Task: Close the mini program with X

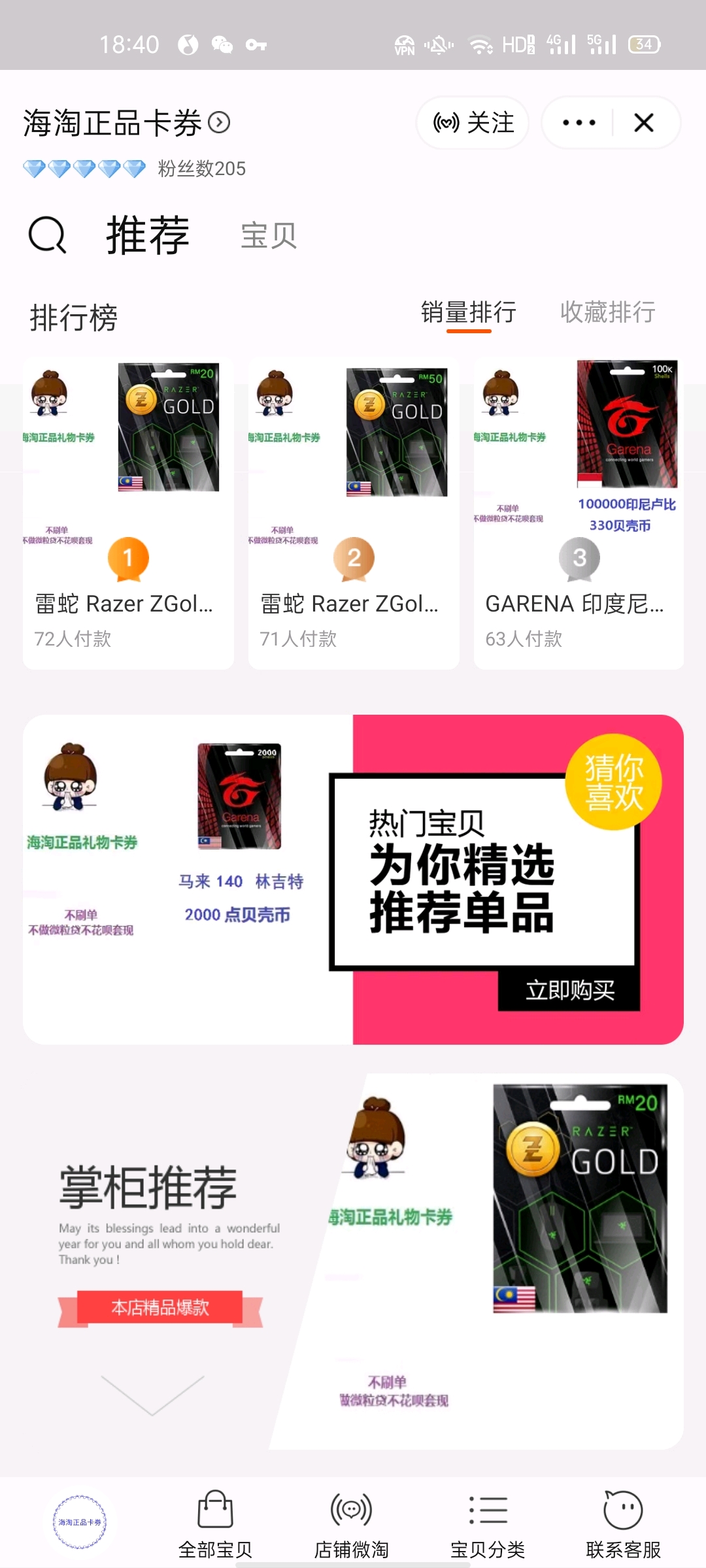Action: pyautogui.click(x=644, y=123)
